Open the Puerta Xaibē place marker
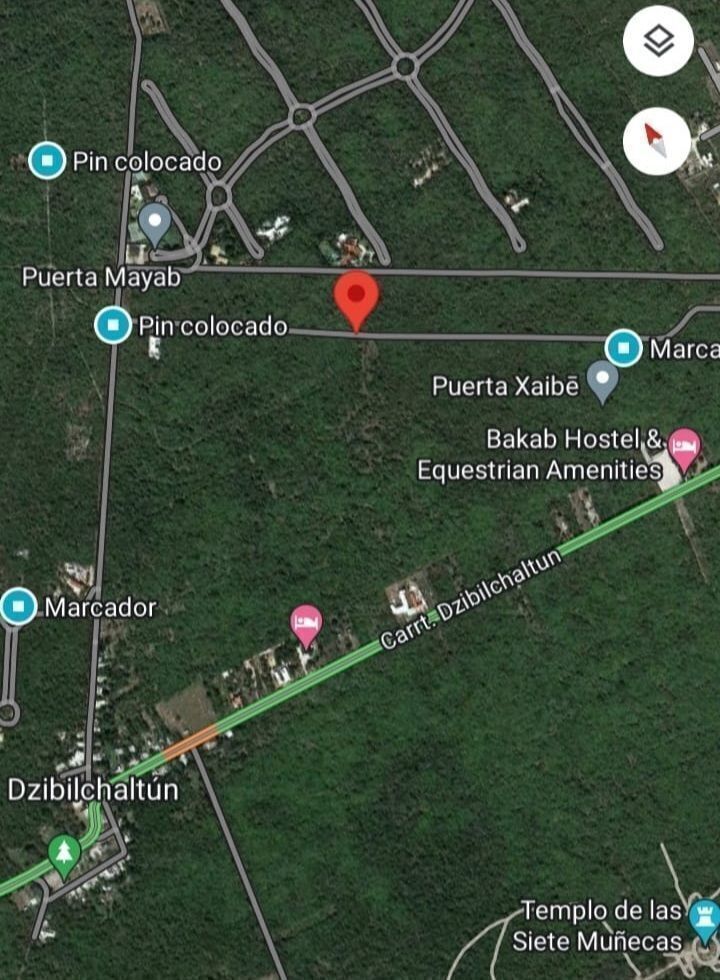 tap(602, 381)
